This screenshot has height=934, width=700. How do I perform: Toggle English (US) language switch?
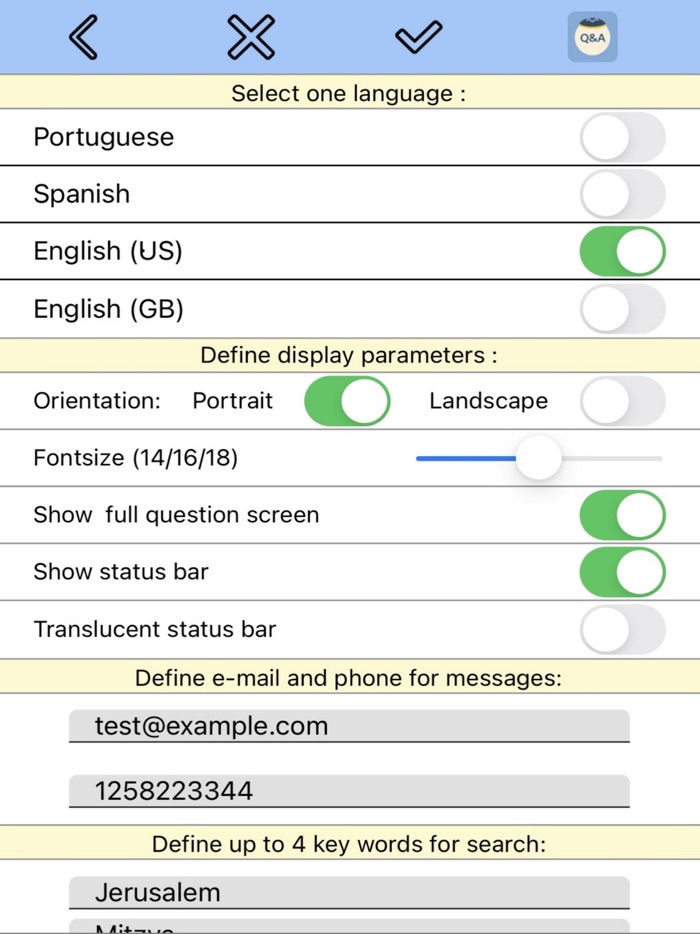(x=622, y=251)
